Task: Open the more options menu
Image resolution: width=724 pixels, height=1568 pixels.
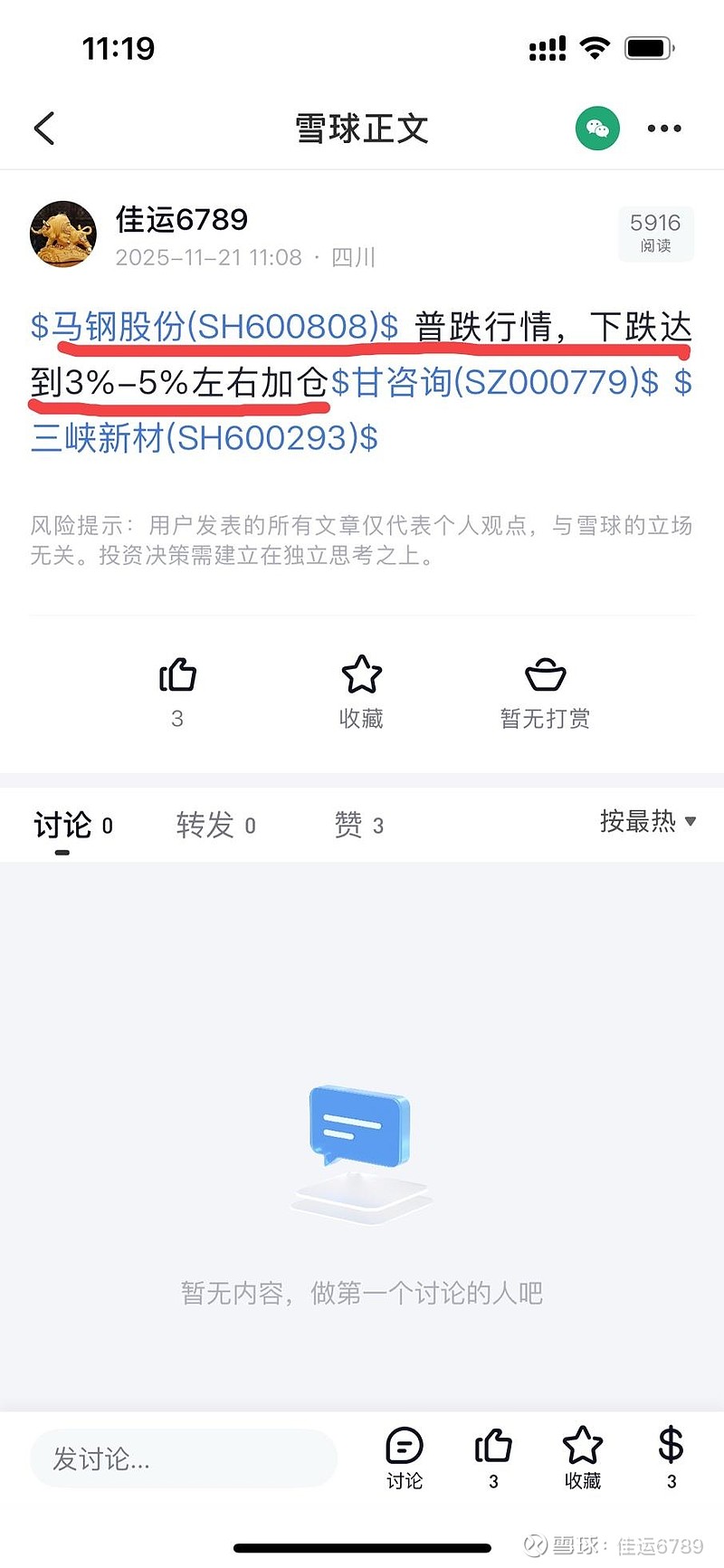Action: click(663, 128)
